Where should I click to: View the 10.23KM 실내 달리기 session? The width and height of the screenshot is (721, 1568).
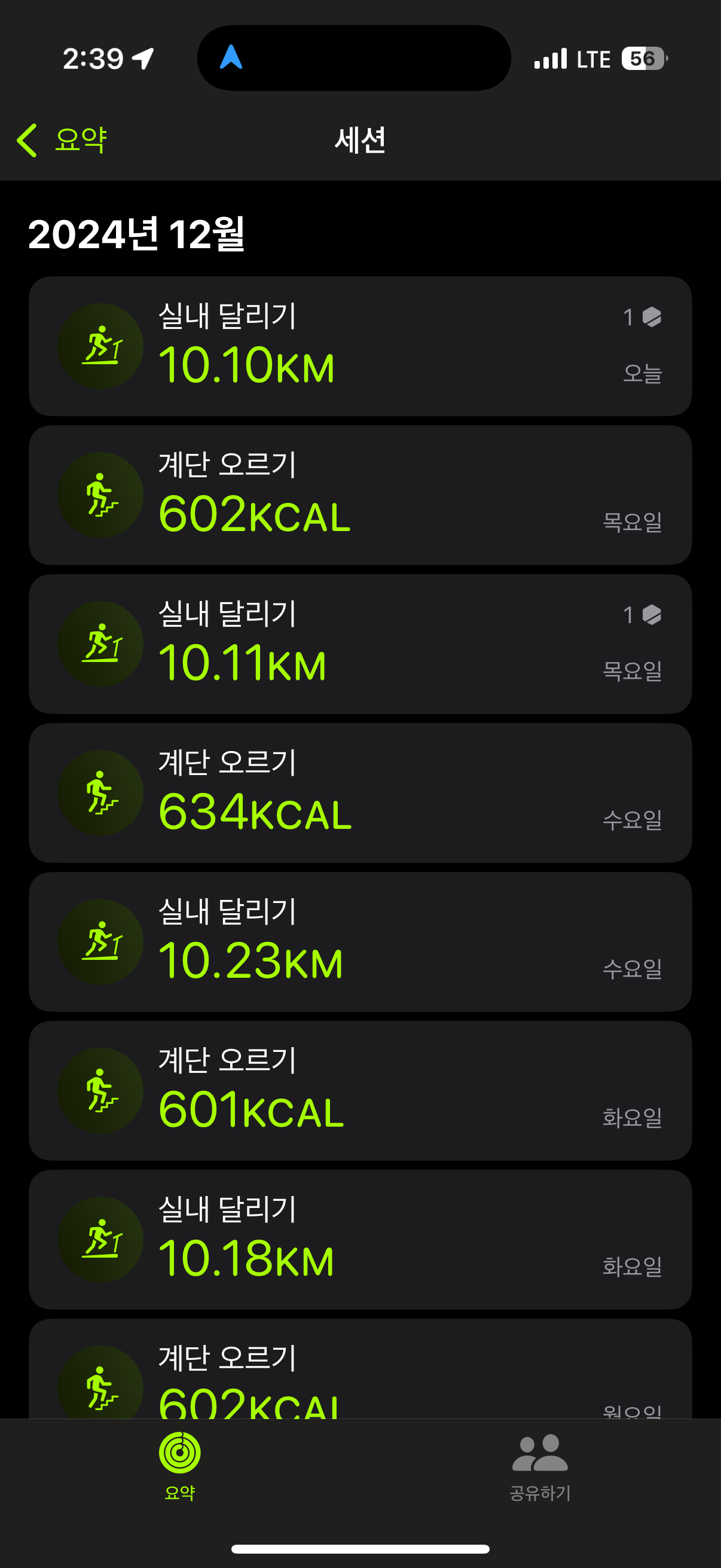[x=360, y=942]
